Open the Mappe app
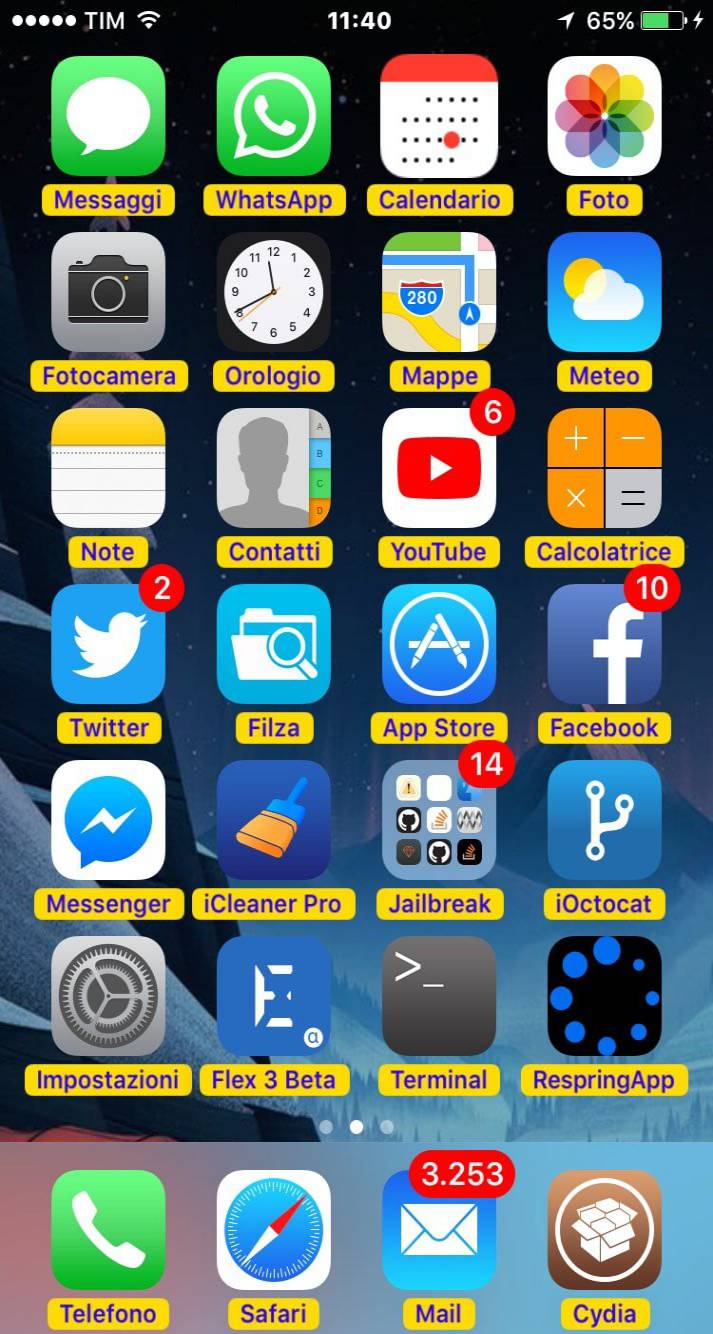 pos(439,292)
